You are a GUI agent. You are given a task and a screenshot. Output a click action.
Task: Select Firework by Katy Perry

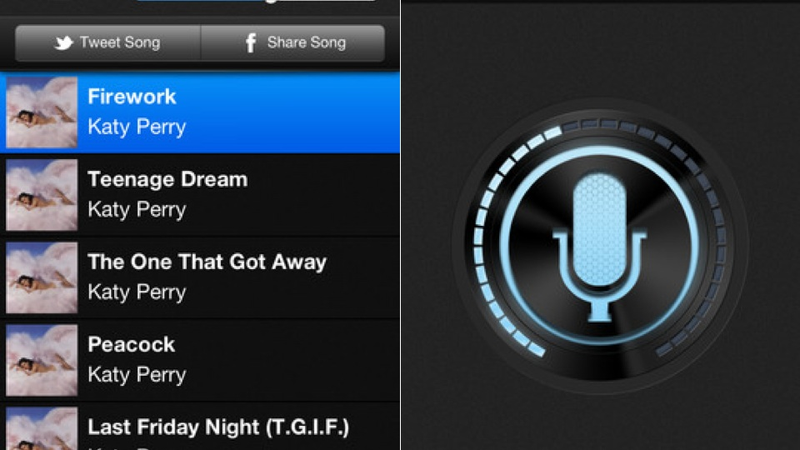pyautogui.click(x=200, y=112)
